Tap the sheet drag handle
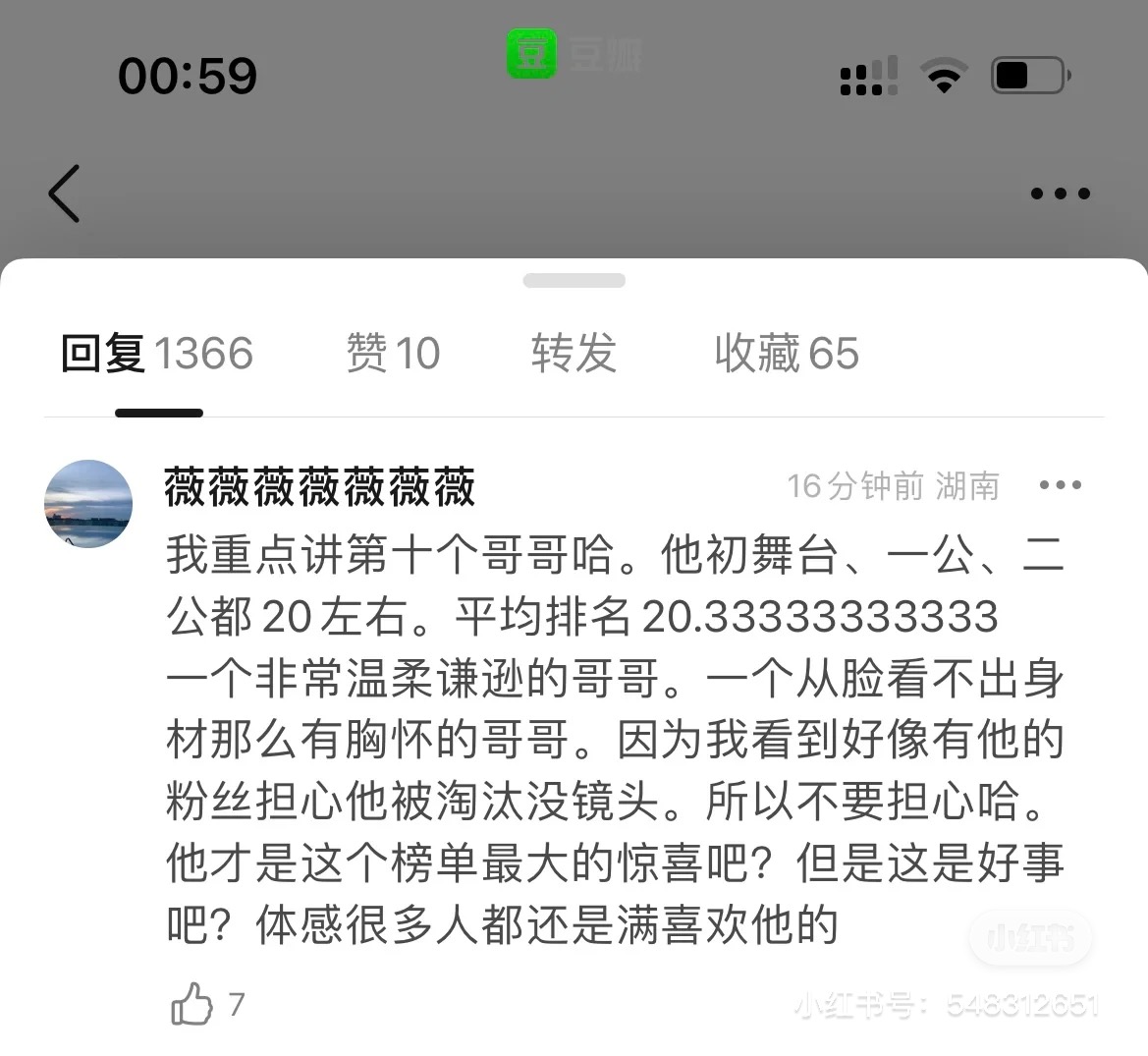The image size is (1148, 1056). [574, 281]
